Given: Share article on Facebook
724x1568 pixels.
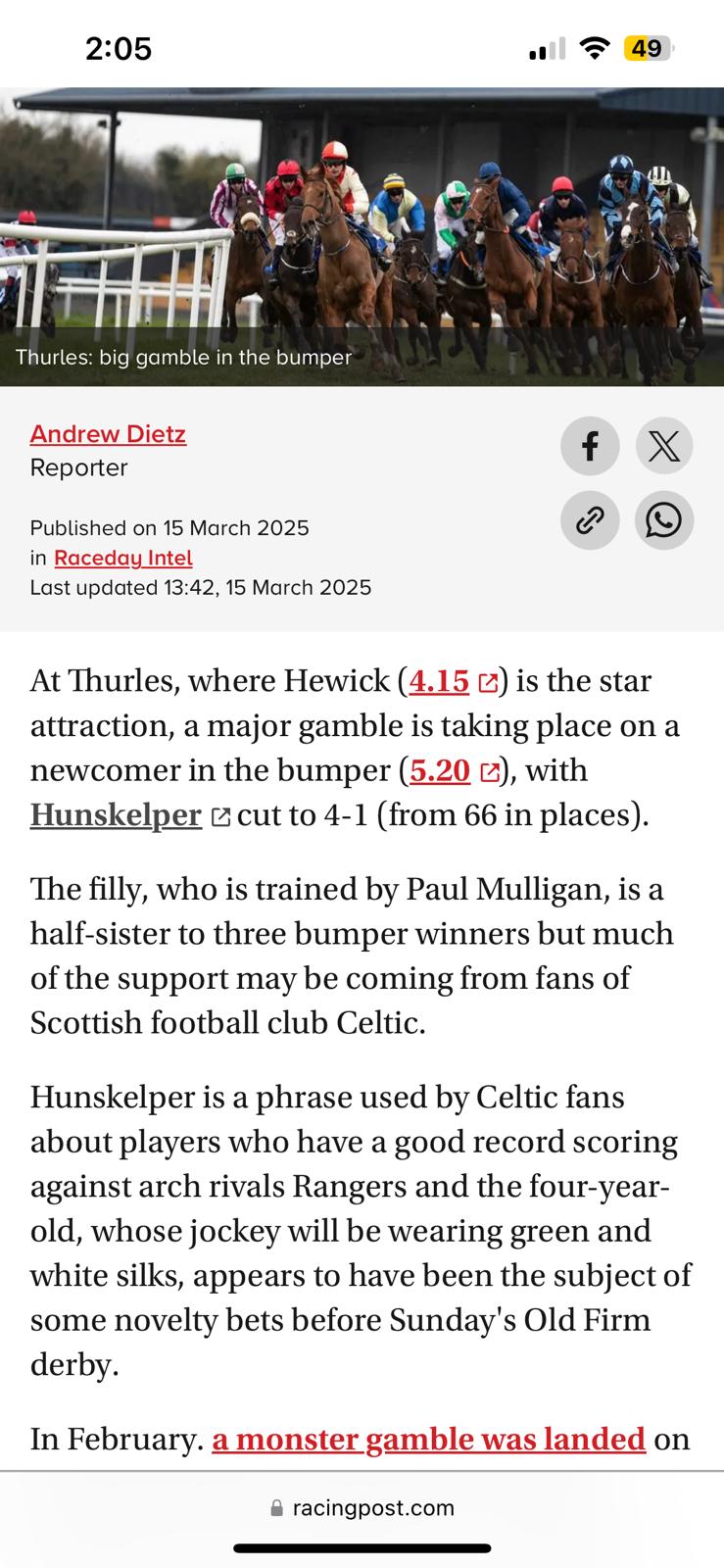Looking at the screenshot, I should tap(590, 447).
